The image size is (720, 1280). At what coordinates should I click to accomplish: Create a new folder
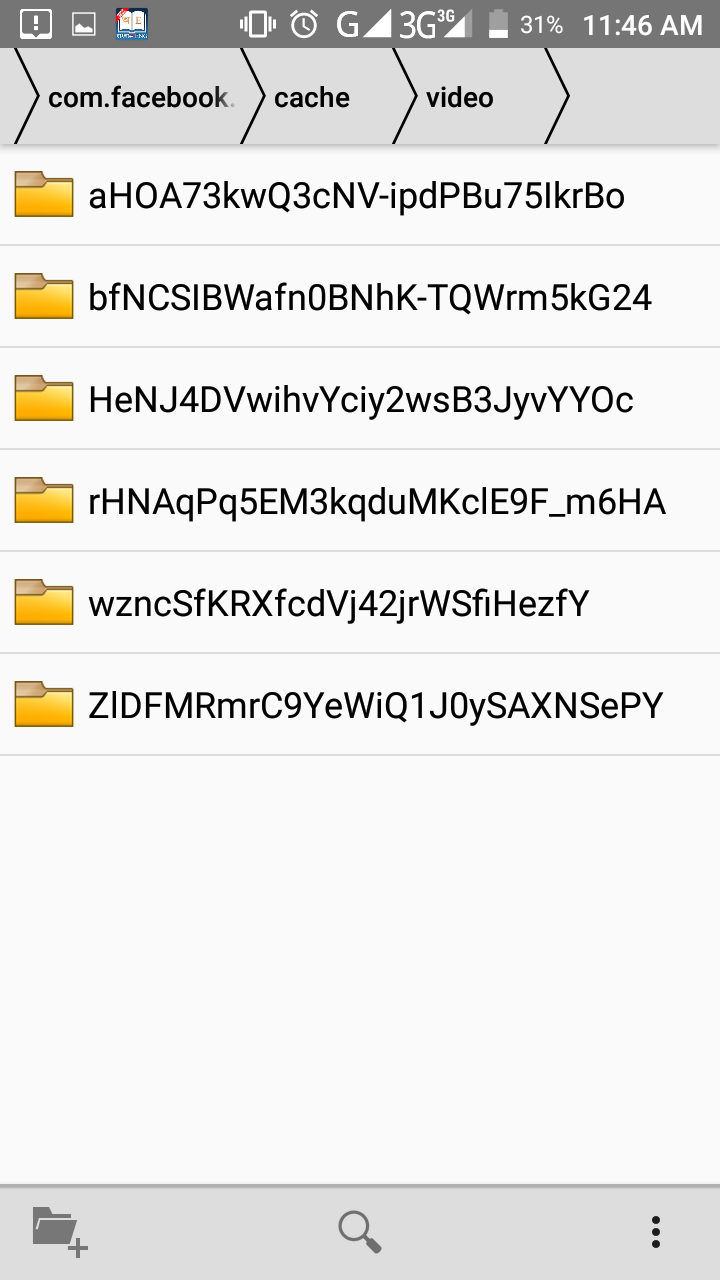click(60, 1230)
